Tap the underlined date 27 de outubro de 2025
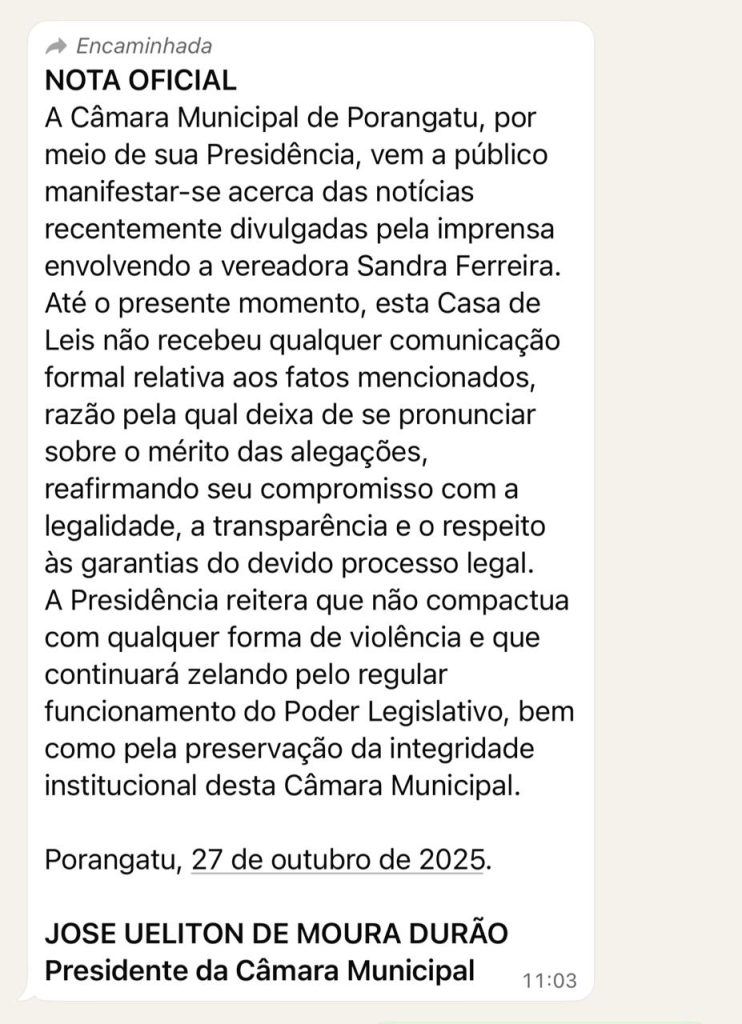This screenshot has width=742, height=1024. [337, 859]
